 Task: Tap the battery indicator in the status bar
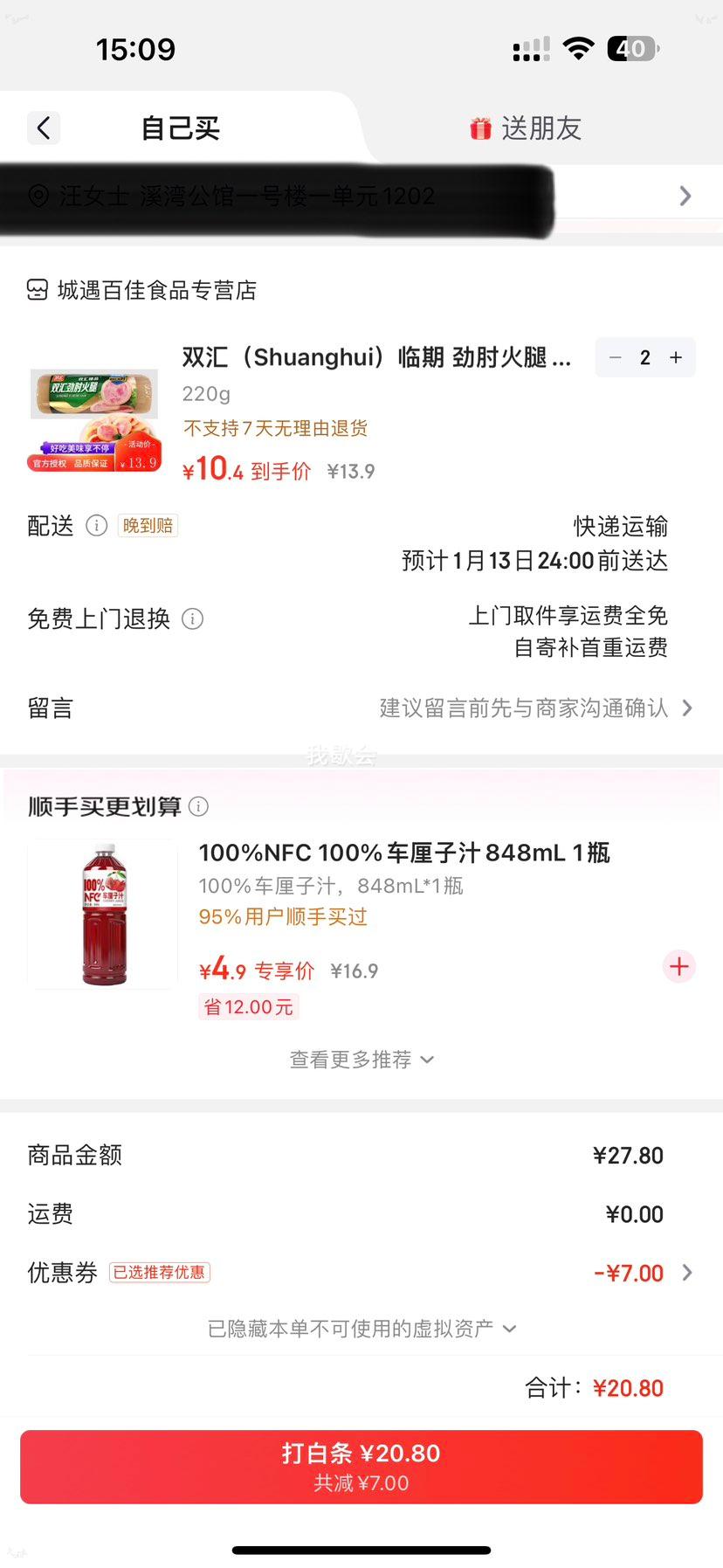click(632, 49)
